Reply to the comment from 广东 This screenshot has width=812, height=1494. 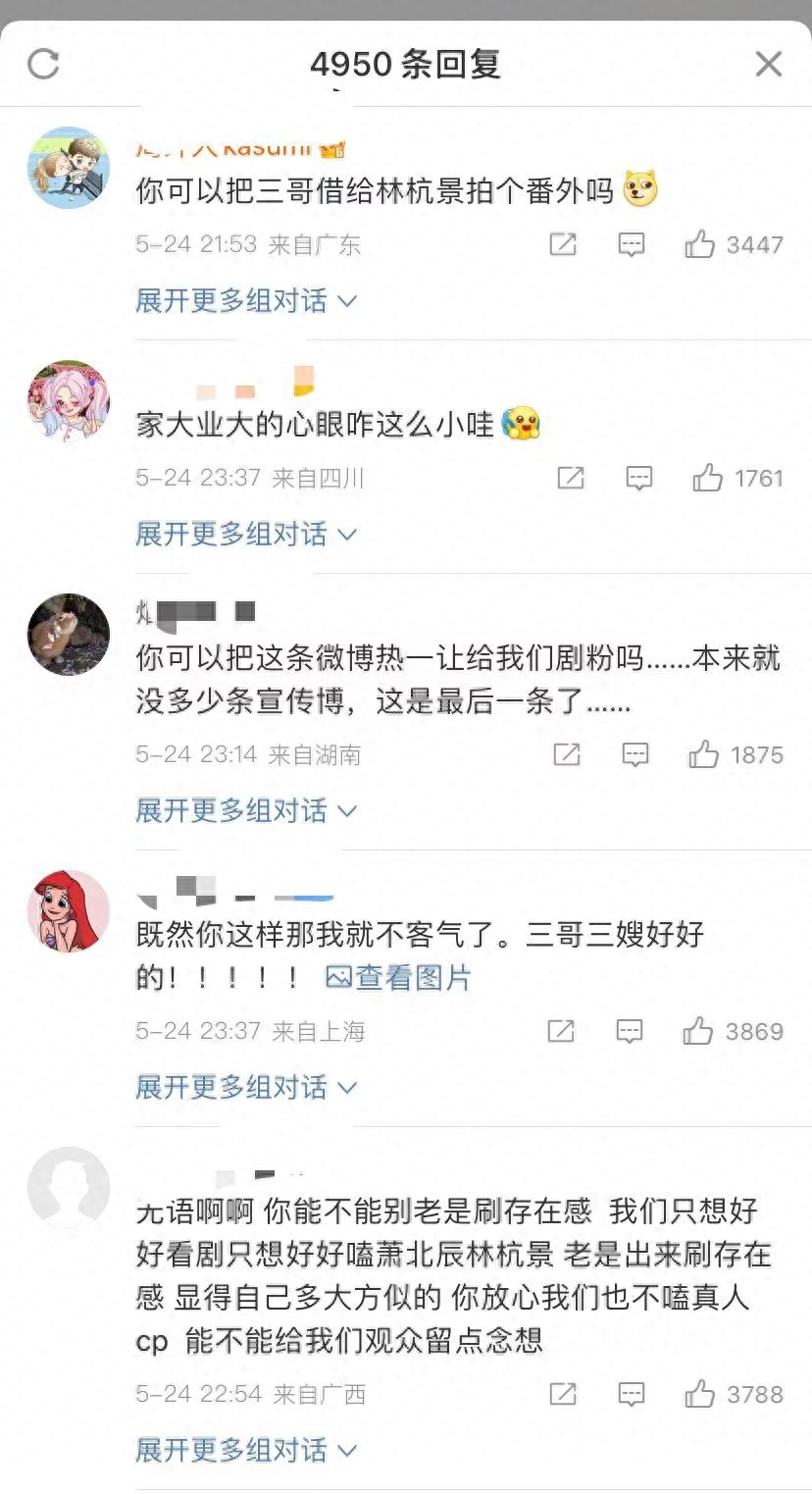pos(632,244)
